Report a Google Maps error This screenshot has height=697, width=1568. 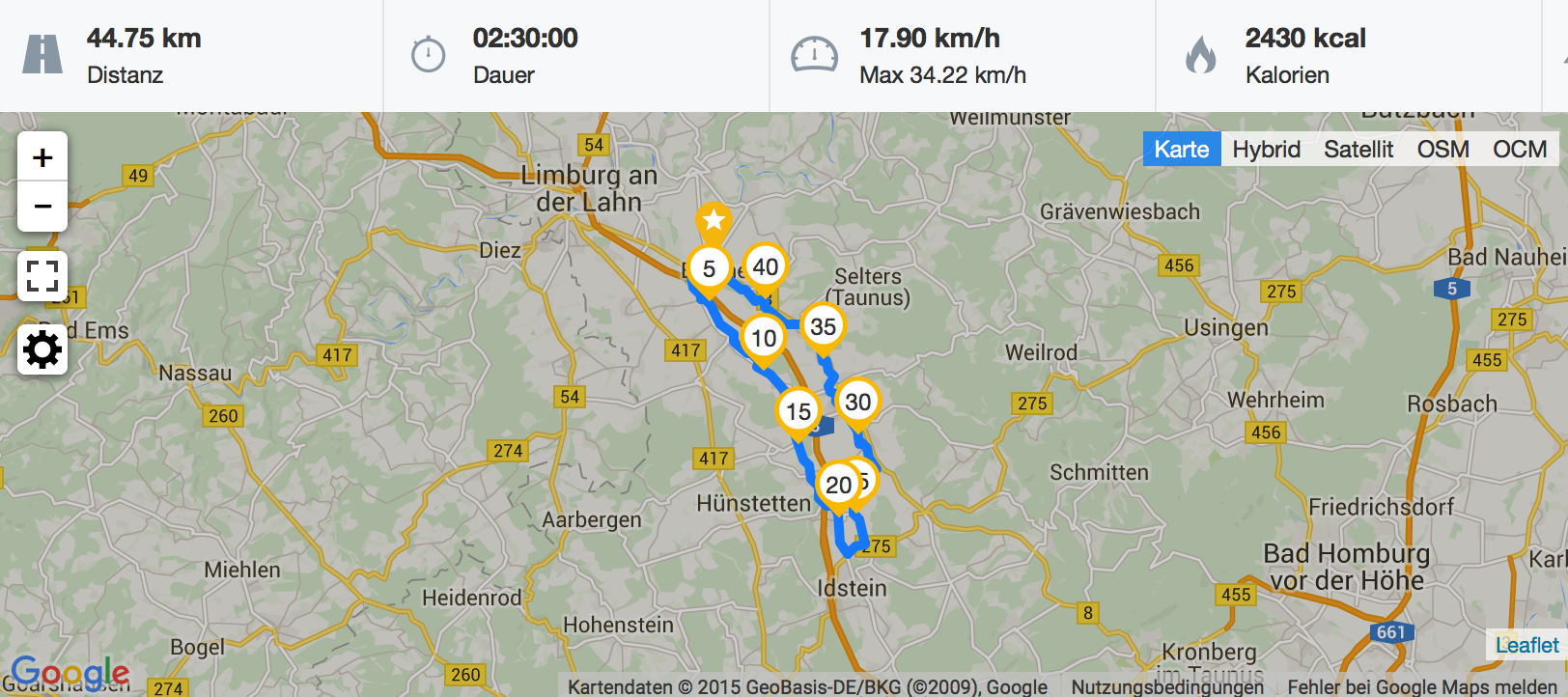[1421, 686]
